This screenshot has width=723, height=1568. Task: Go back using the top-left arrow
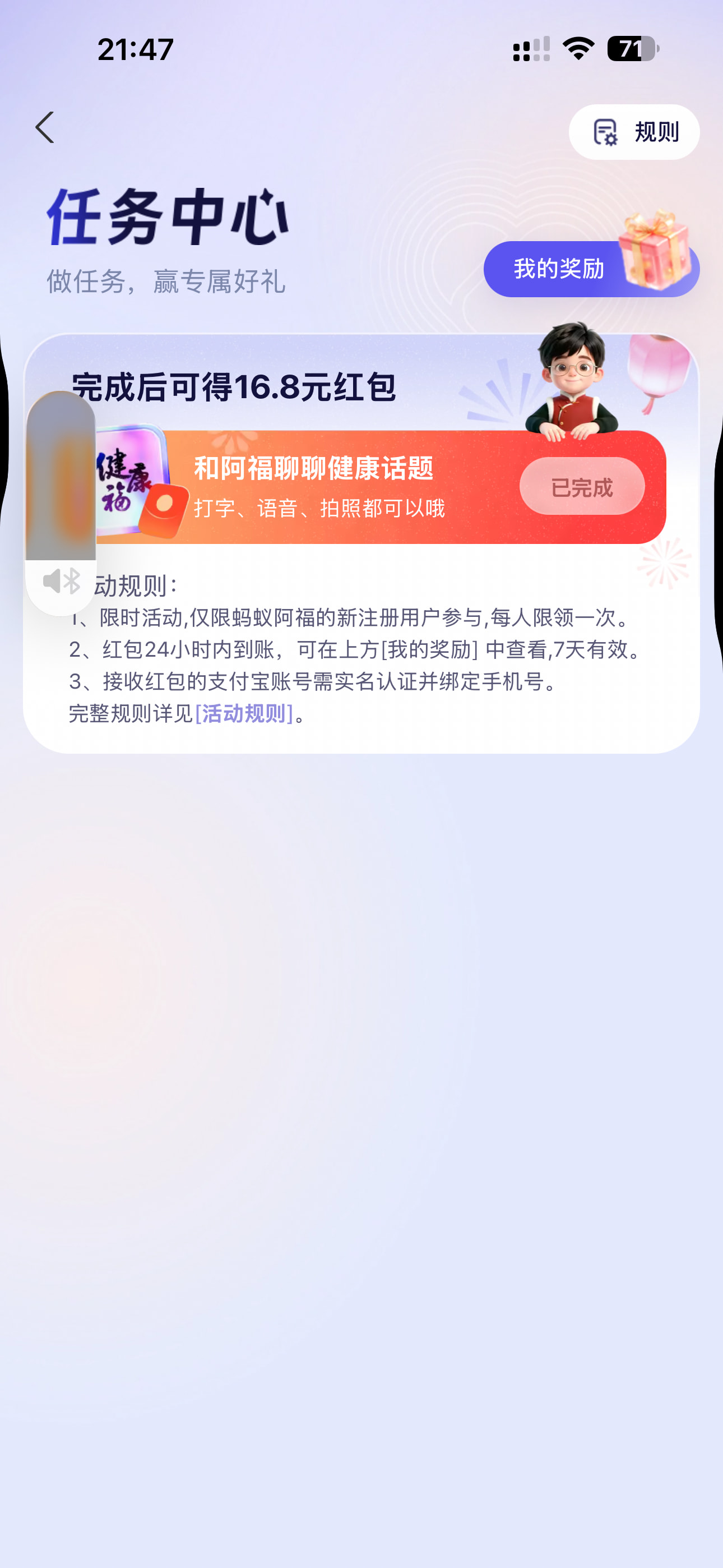[x=44, y=128]
